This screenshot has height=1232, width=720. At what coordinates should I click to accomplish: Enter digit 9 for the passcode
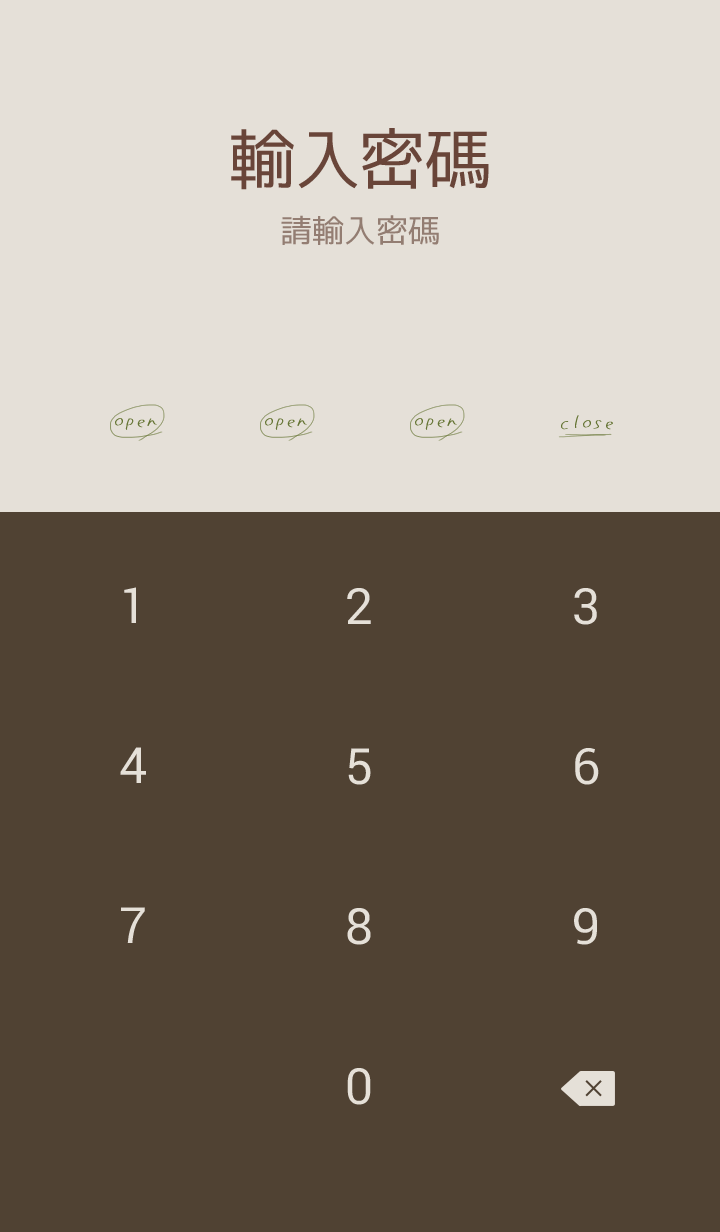(586, 927)
